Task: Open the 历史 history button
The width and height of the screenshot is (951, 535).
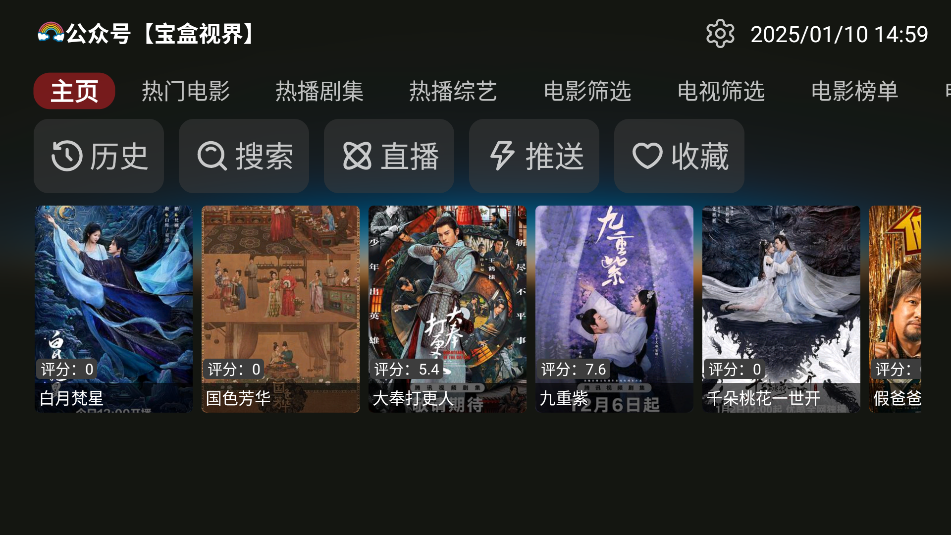Action: click(99, 156)
